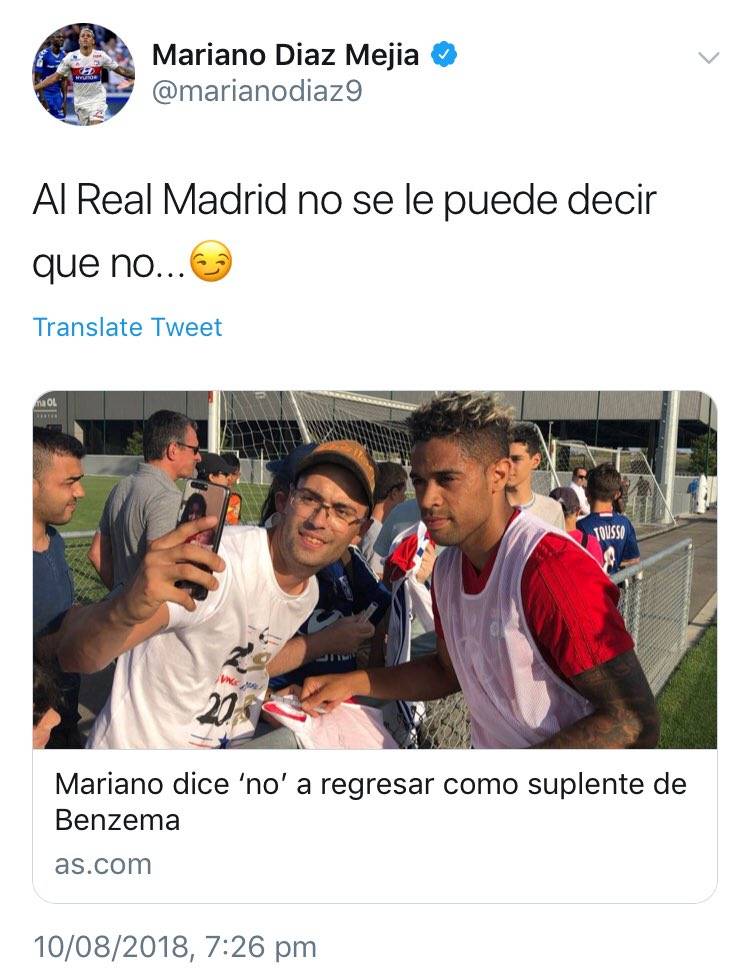The height and width of the screenshot is (980, 750).
Task: Expand the tweet options chevron
Action: (x=708, y=58)
